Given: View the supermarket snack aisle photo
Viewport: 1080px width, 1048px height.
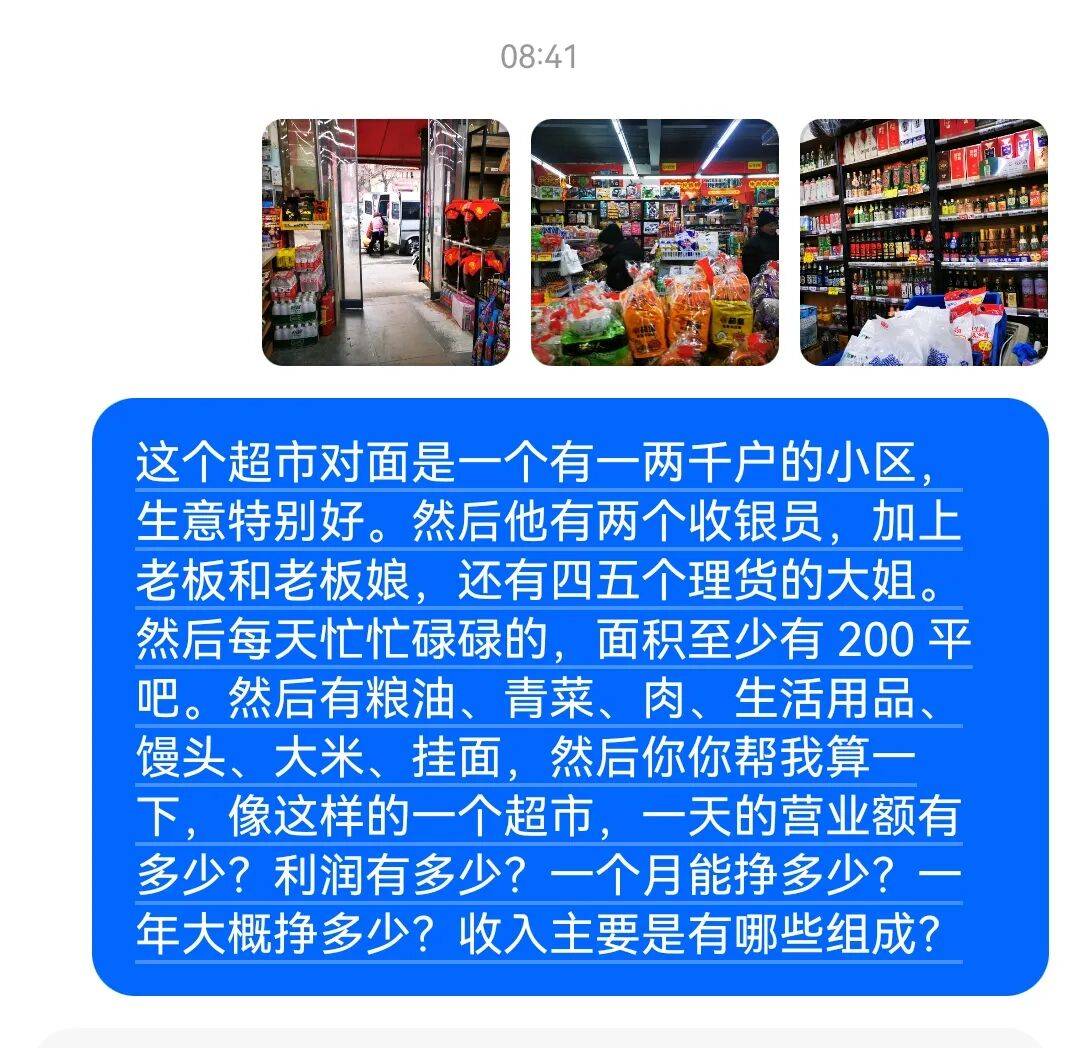Looking at the screenshot, I should click(654, 242).
